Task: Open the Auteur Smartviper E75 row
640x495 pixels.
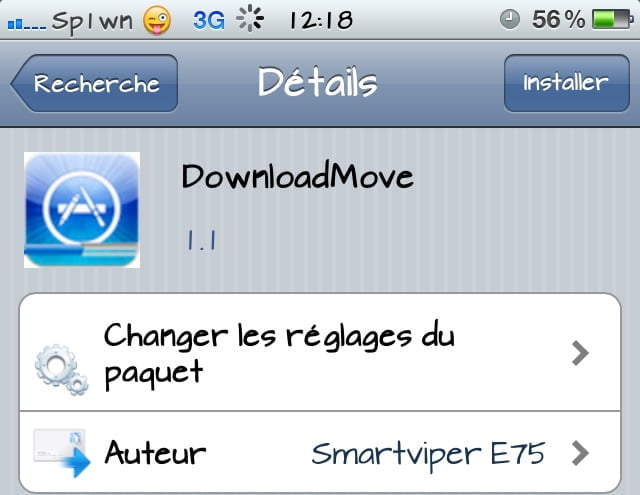Action: [320, 452]
